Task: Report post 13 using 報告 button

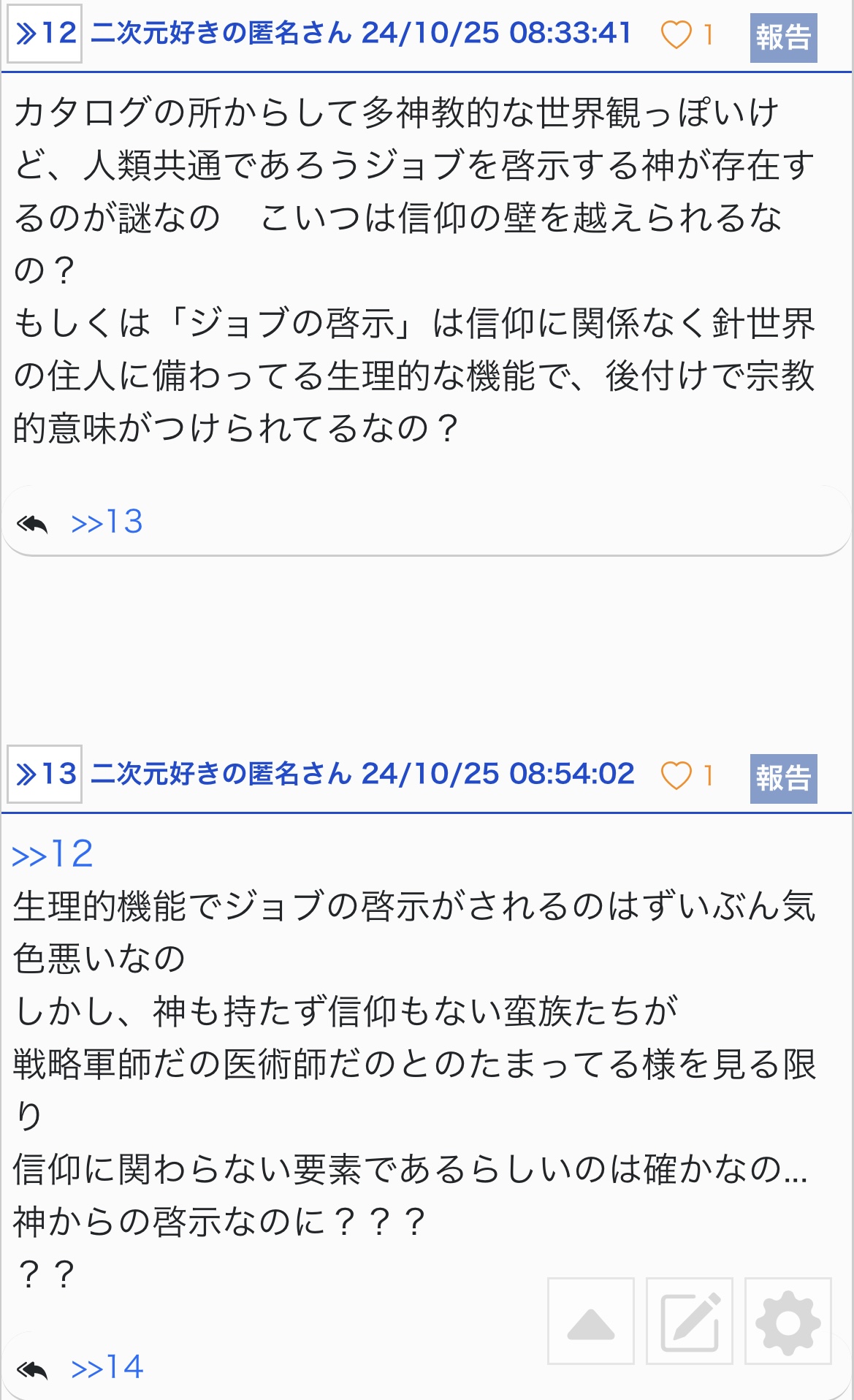Action: point(783,778)
